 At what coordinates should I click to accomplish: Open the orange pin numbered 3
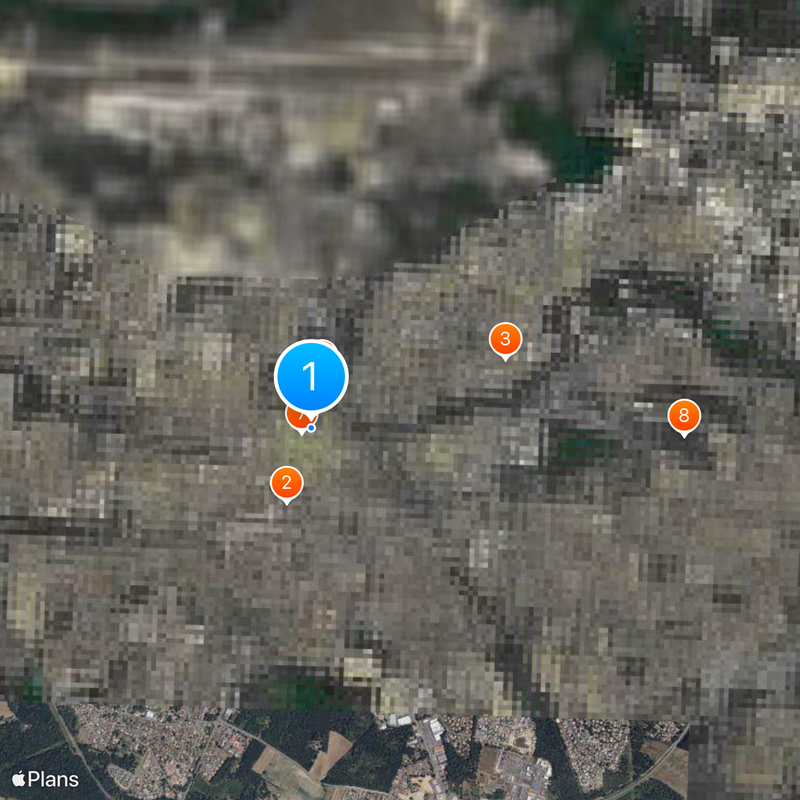pyautogui.click(x=505, y=339)
